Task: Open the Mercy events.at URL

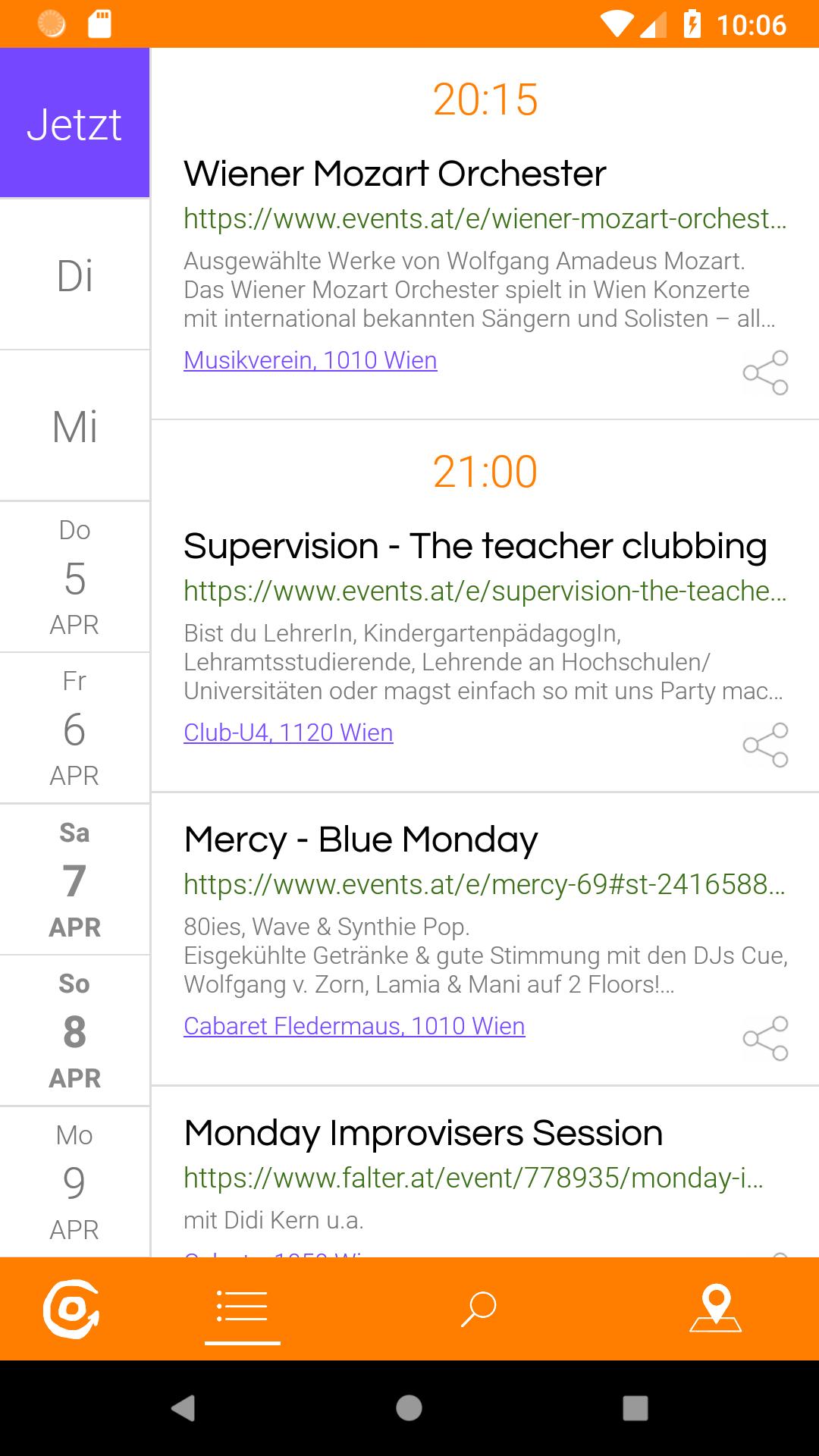Action: click(x=484, y=884)
